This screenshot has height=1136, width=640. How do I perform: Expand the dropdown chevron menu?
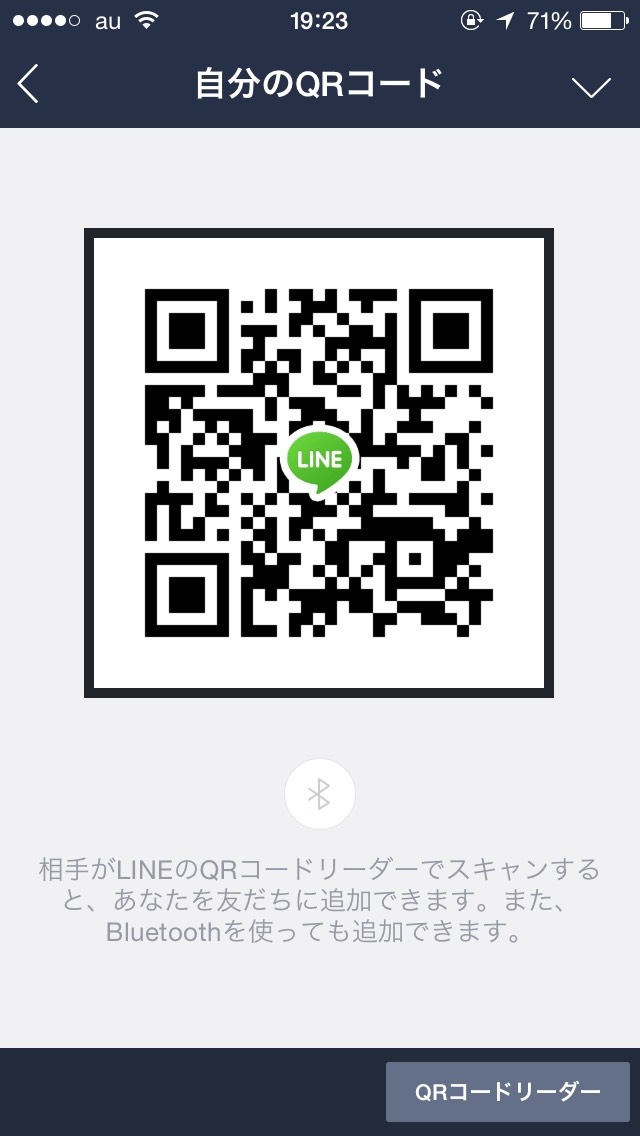591,87
